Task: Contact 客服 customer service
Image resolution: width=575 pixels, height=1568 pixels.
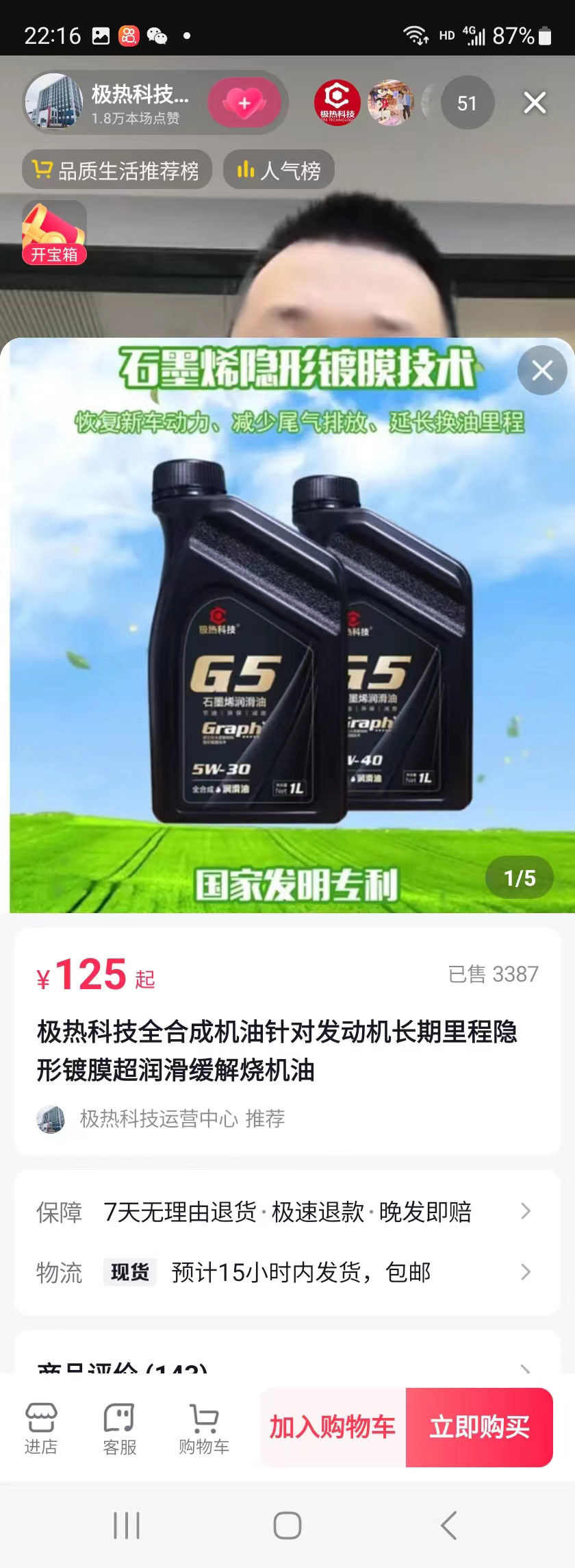Action: point(120,1428)
